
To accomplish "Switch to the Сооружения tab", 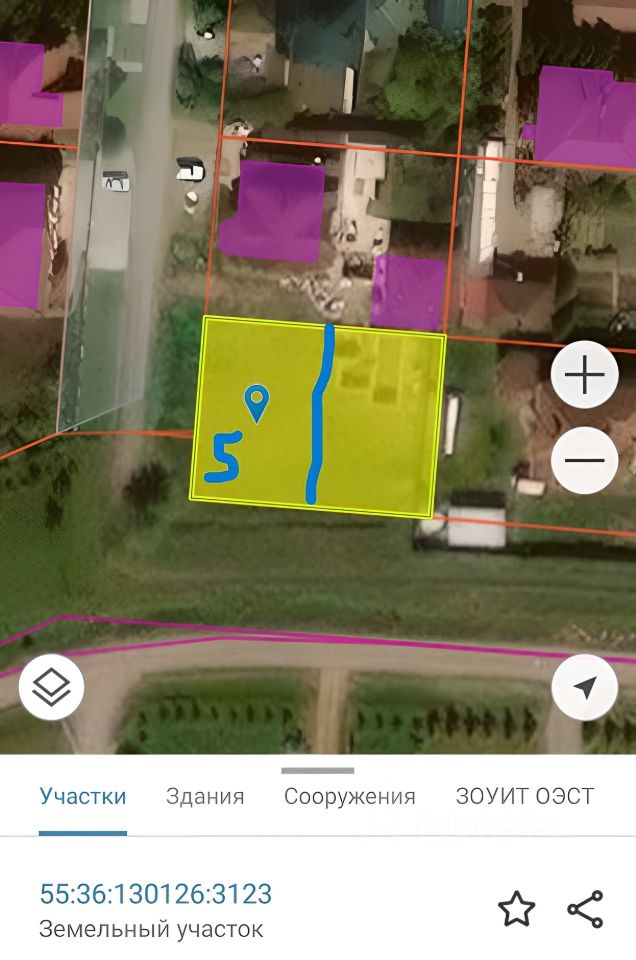I will [349, 797].
